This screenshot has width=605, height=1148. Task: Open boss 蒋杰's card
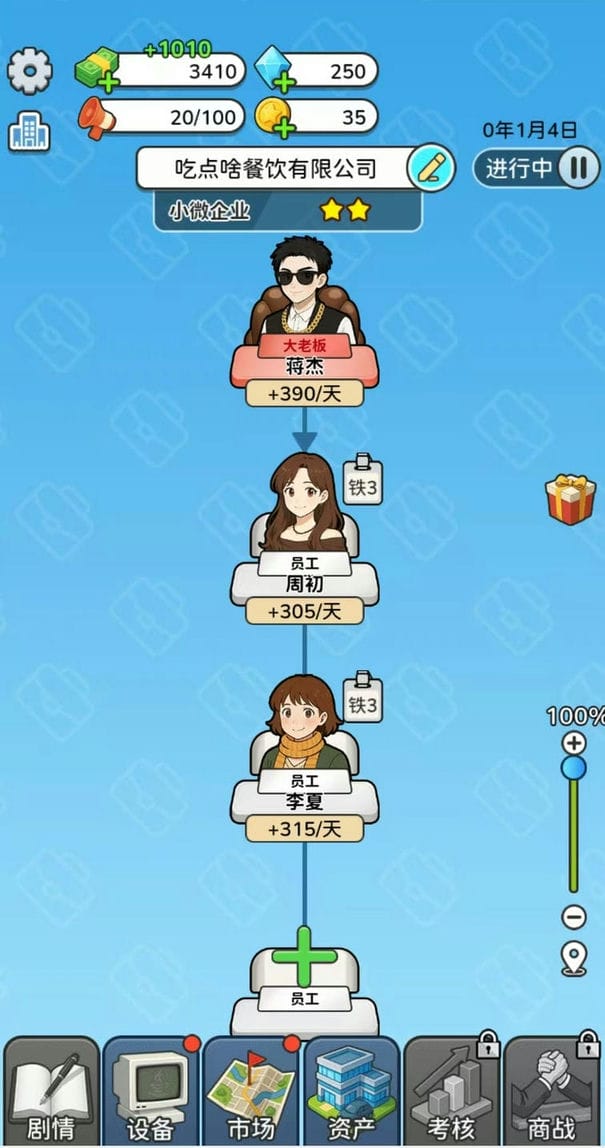304,320
